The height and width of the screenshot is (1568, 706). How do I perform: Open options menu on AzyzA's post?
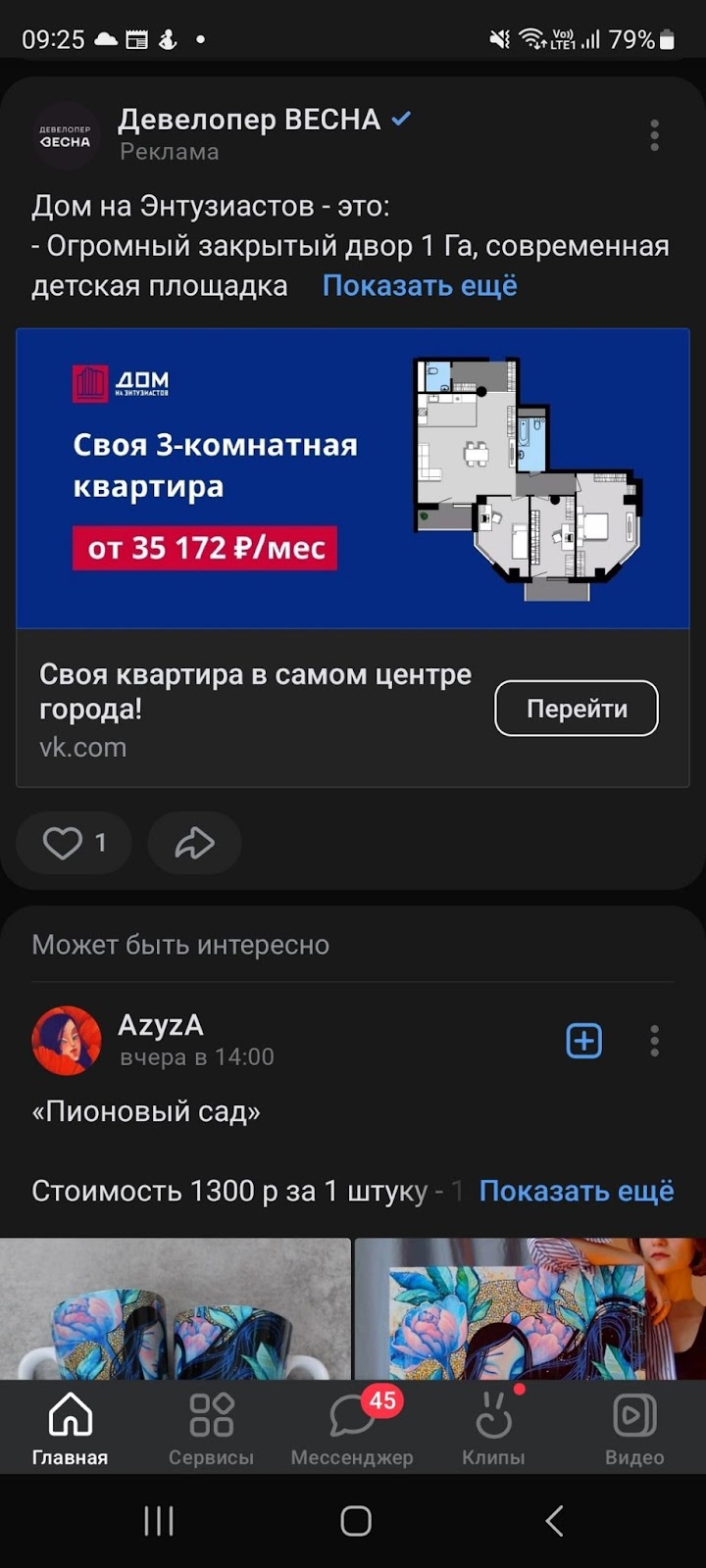pyautogui.click(x=654, y=1041)
